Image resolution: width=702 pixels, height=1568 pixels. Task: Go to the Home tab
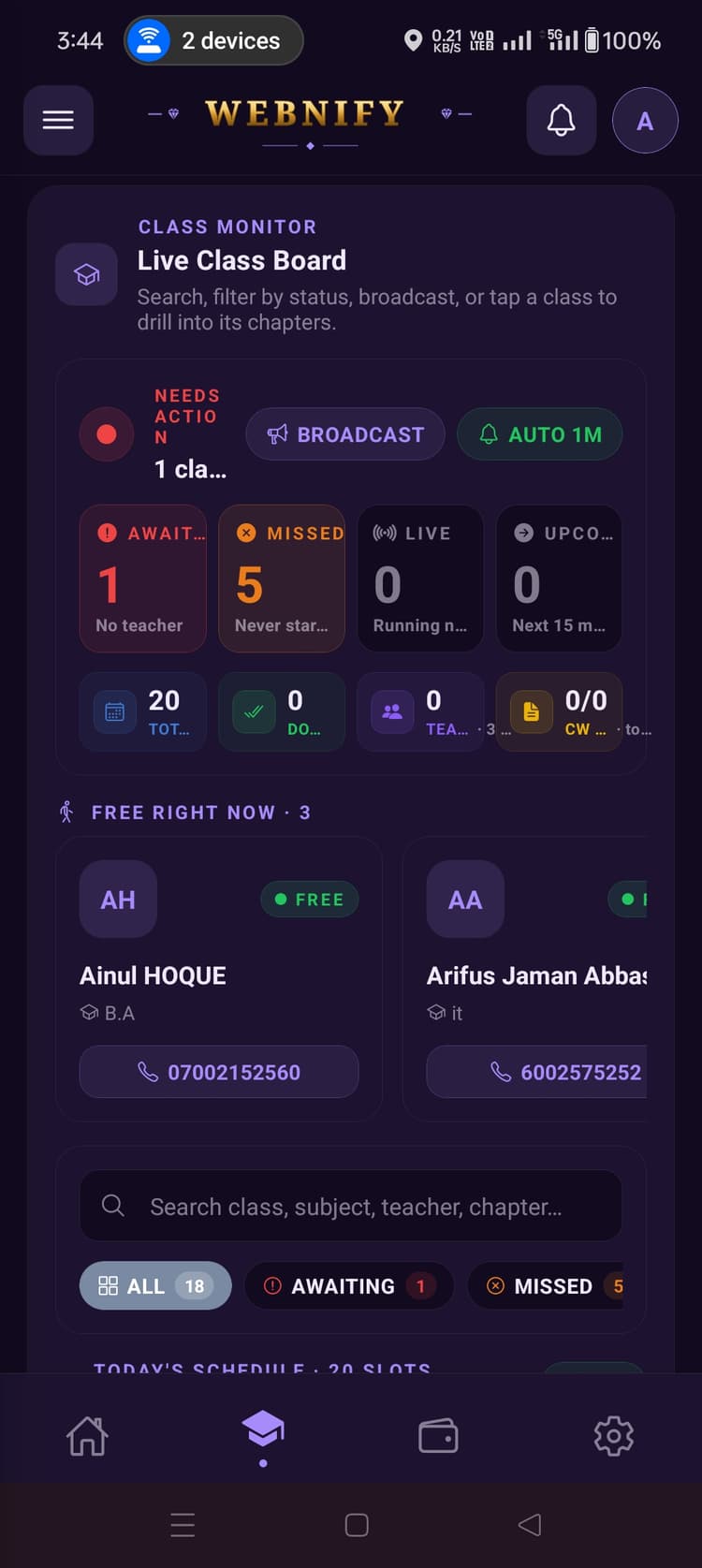click(x=87, y=1435)
